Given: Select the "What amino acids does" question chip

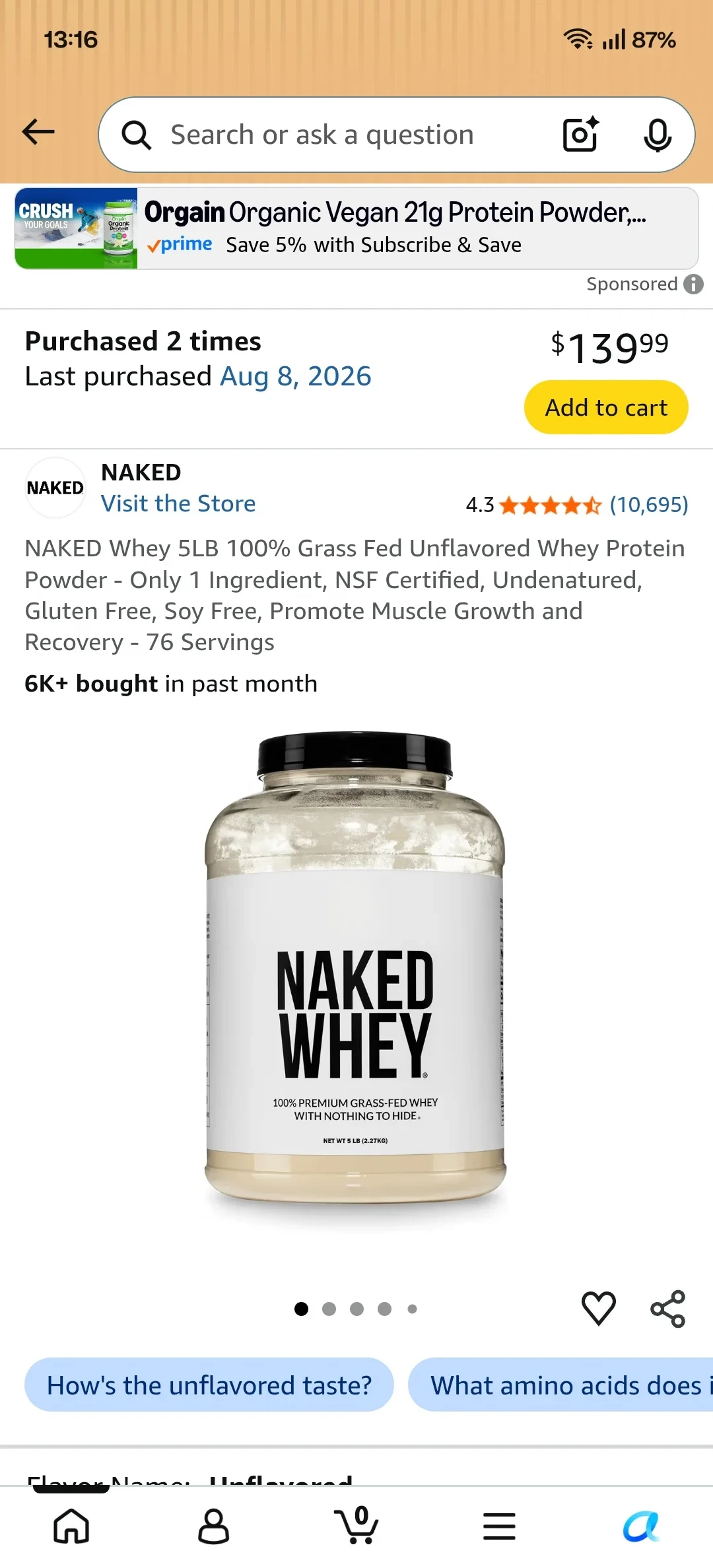Looking at the screenshot, I should 560,1385.
